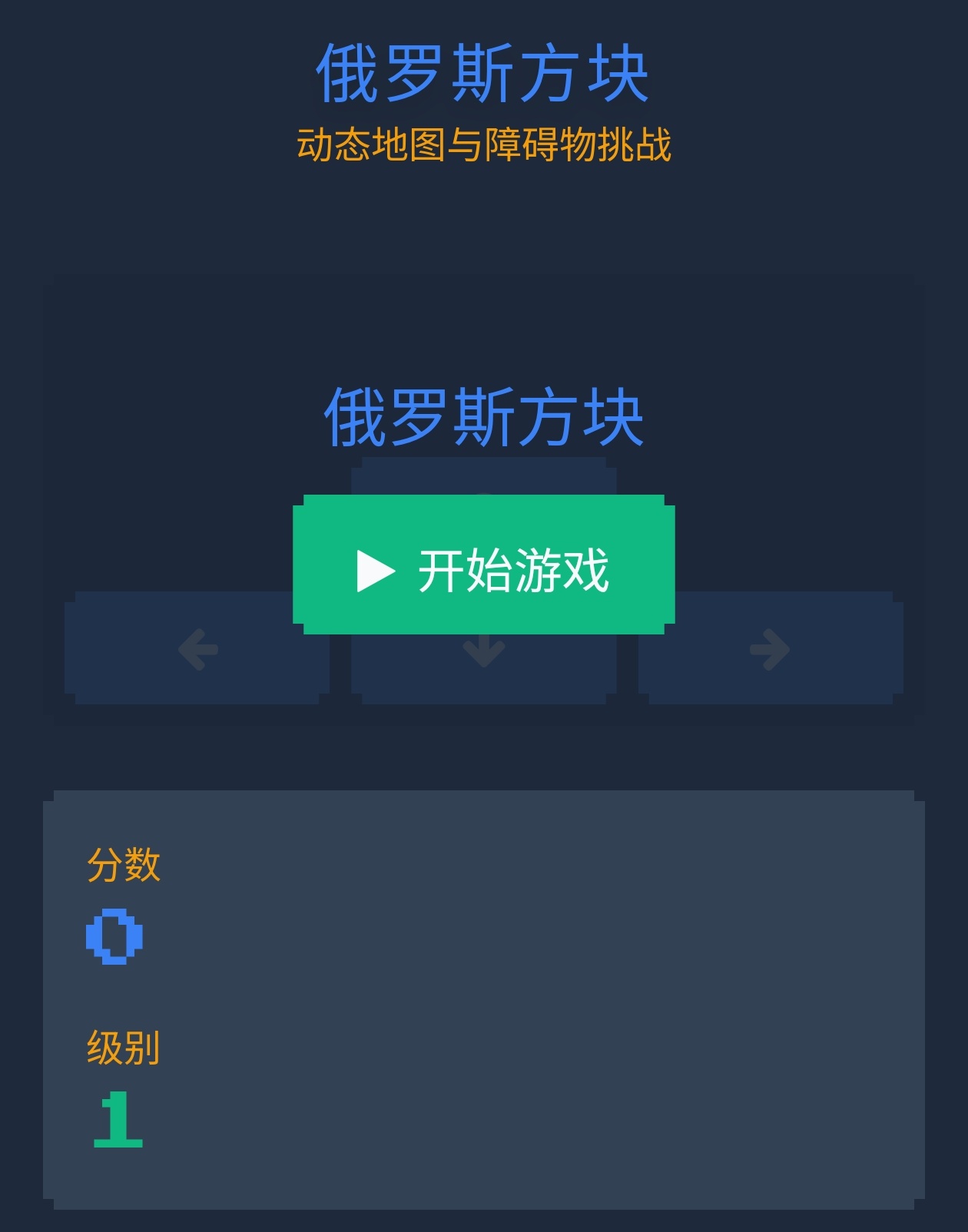
Task: Click the 俄罗斯方块 game title overlay
Action: 484,413
